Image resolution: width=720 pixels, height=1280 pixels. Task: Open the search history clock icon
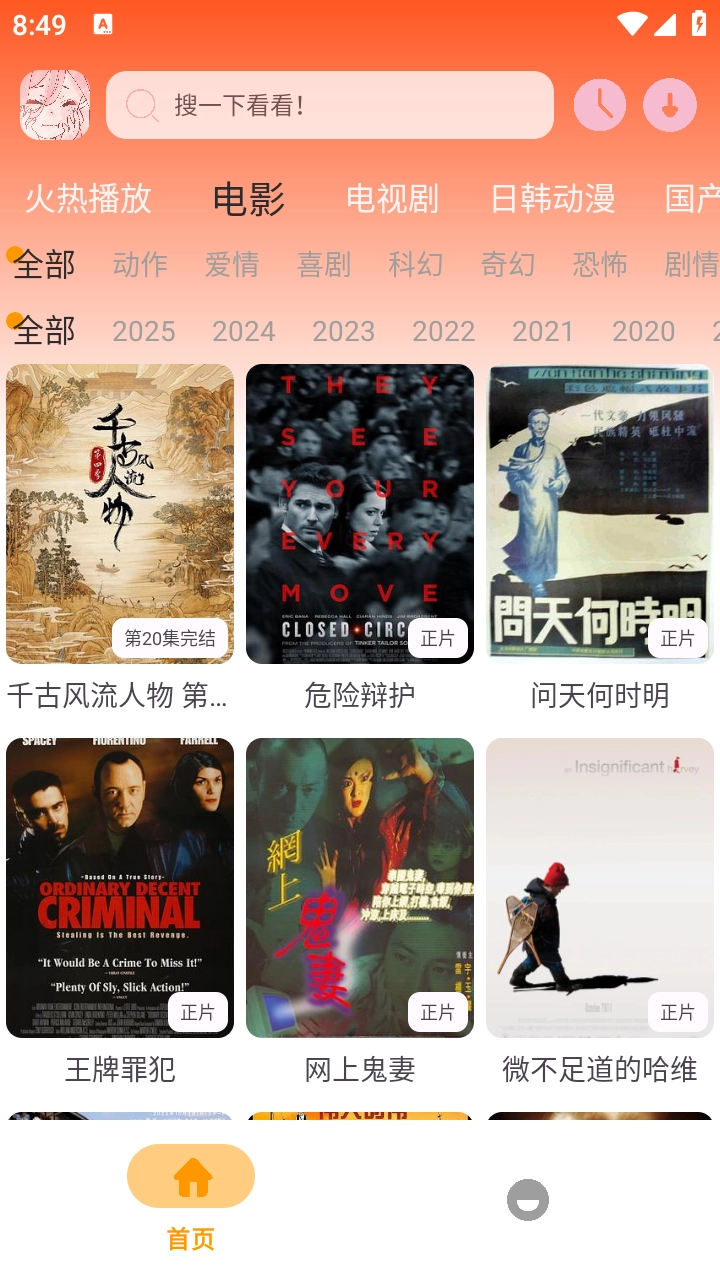click(x=599, y=104)
